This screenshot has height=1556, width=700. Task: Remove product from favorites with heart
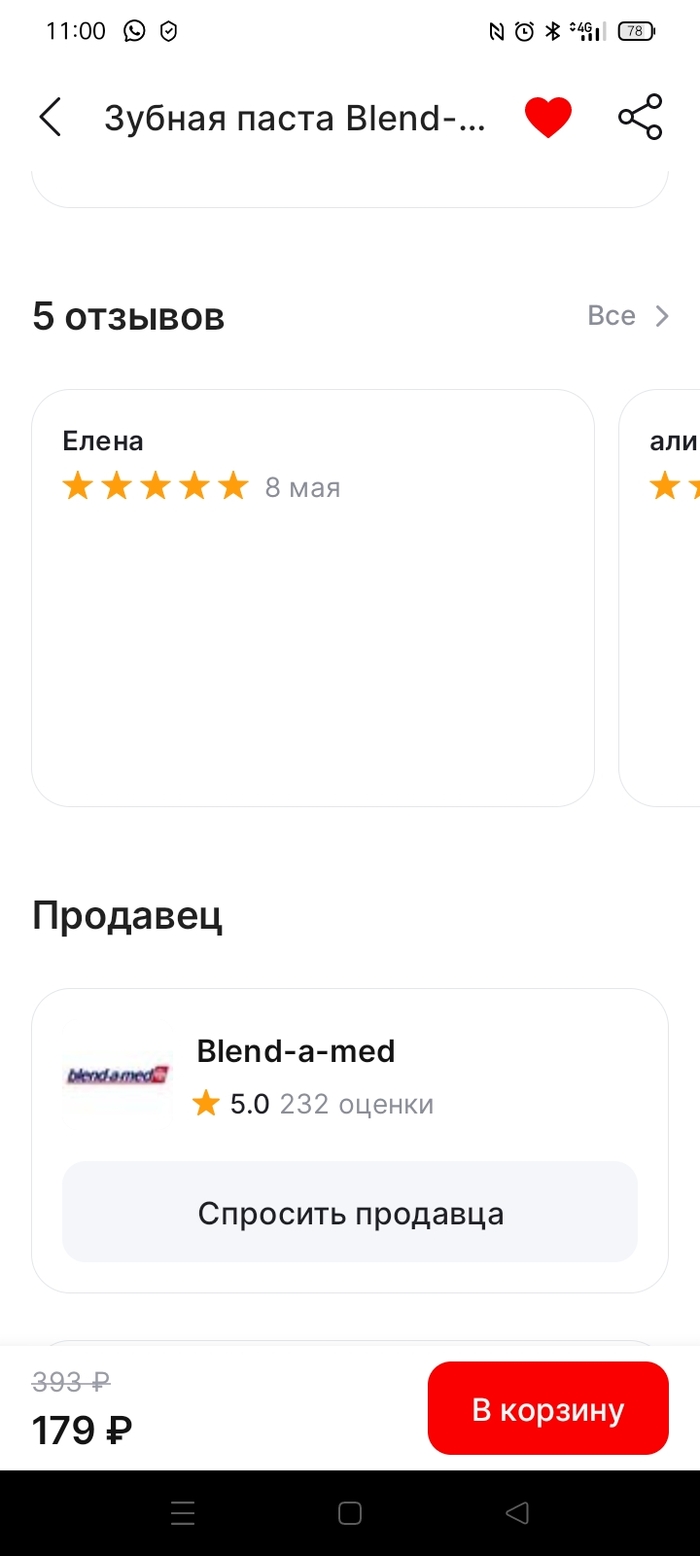click(548, 118)
